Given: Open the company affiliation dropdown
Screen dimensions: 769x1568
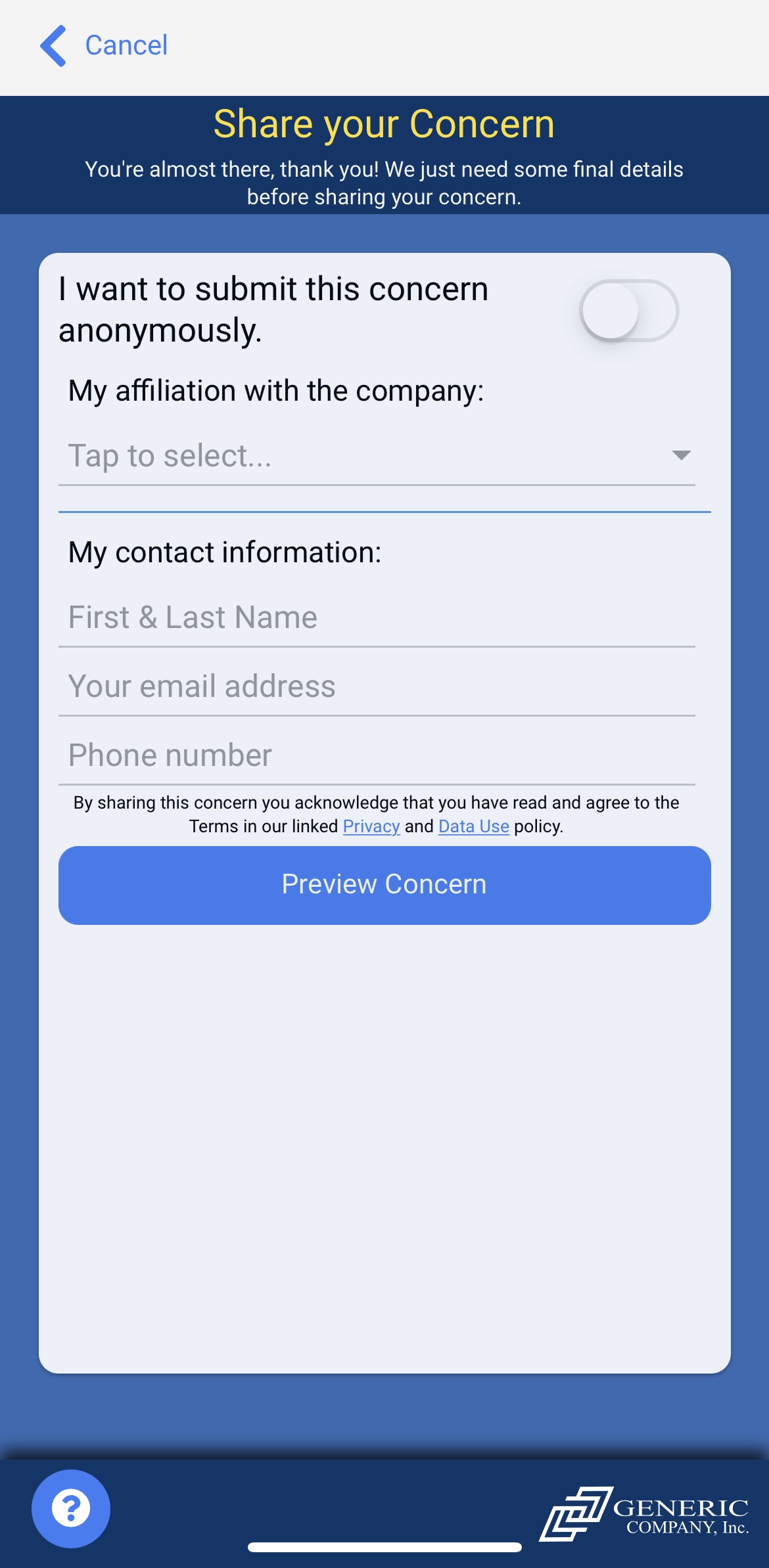Looking at the screenshot, I should (x=377, y=456).
